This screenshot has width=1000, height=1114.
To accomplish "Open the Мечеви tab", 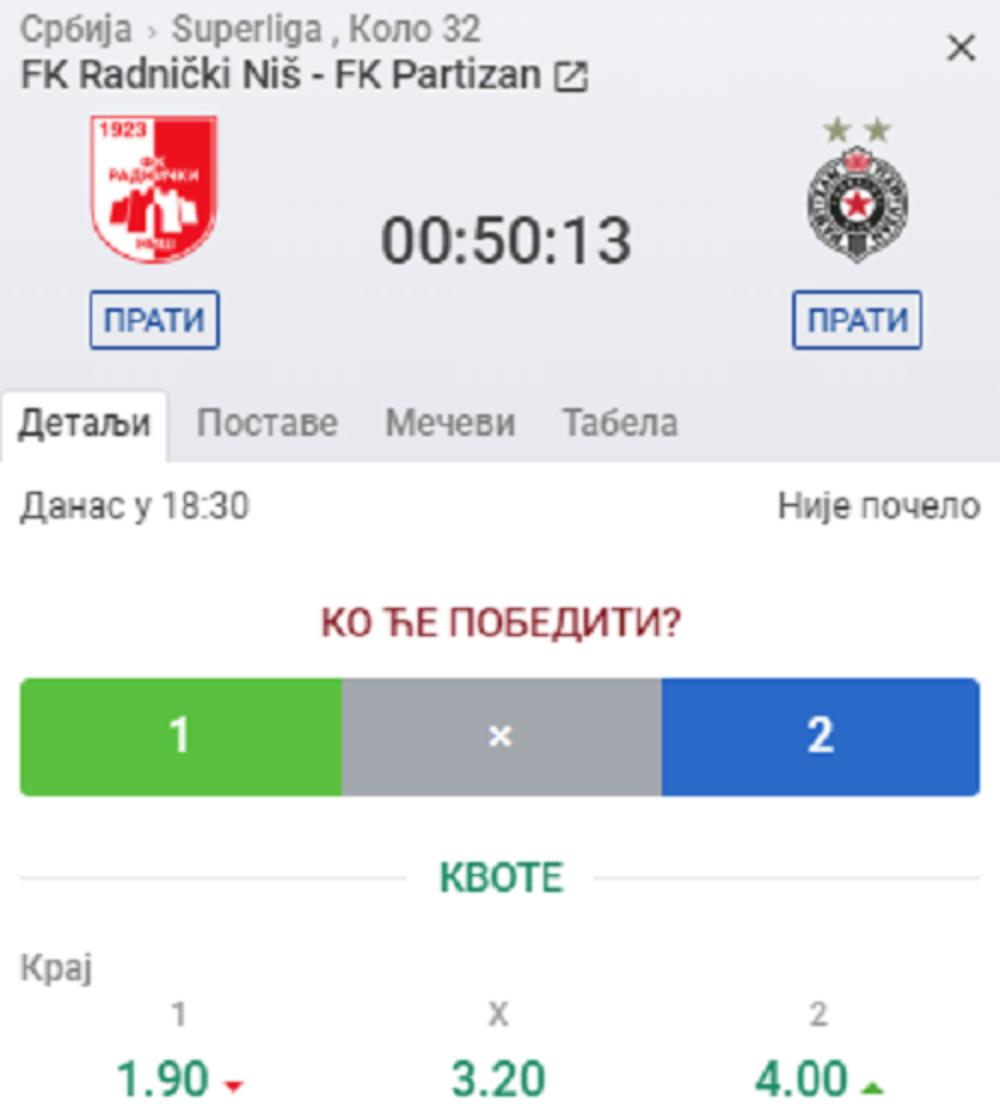I will (450, 423).
